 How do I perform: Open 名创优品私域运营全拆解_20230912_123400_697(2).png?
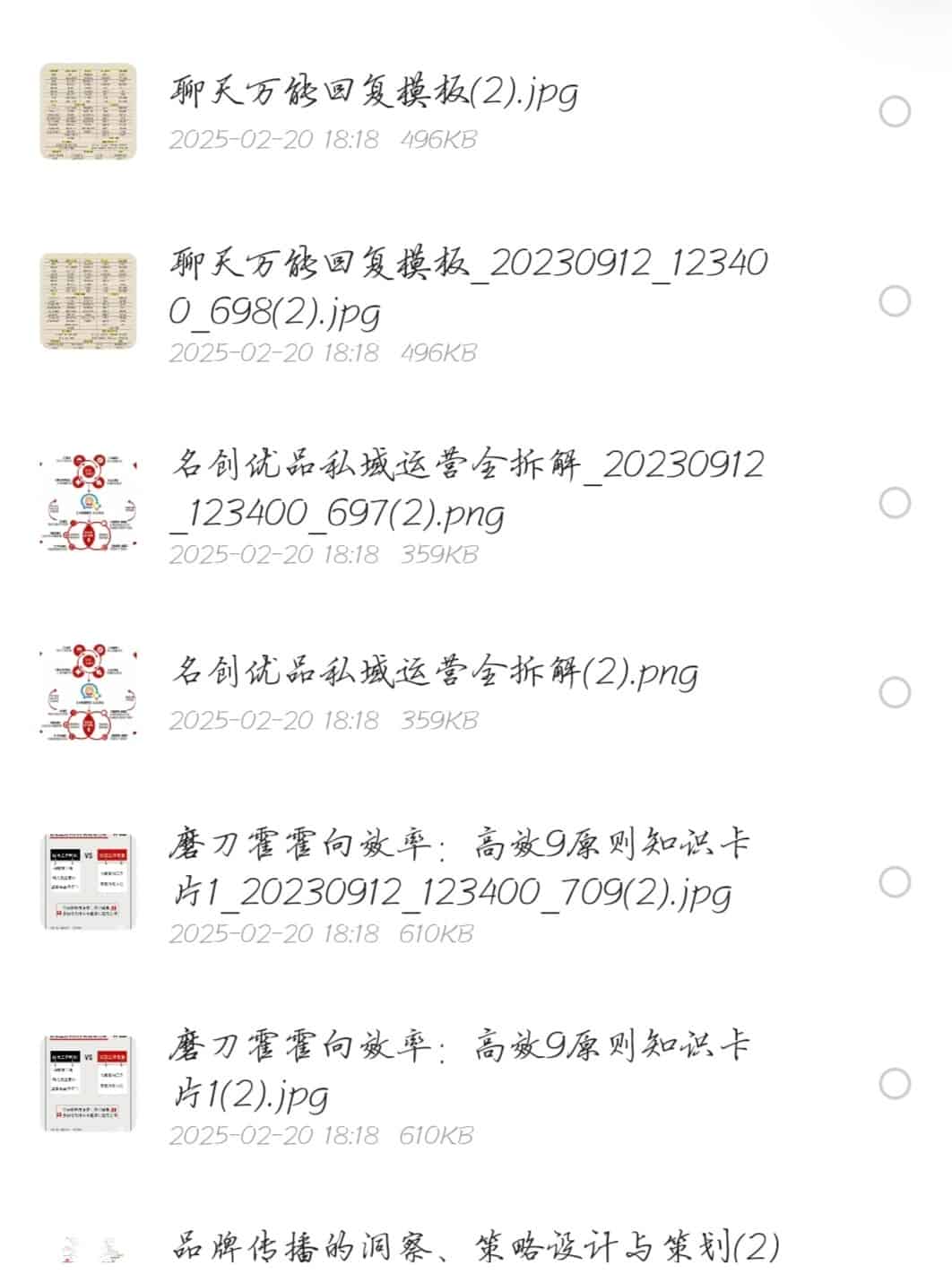point(466,489)
